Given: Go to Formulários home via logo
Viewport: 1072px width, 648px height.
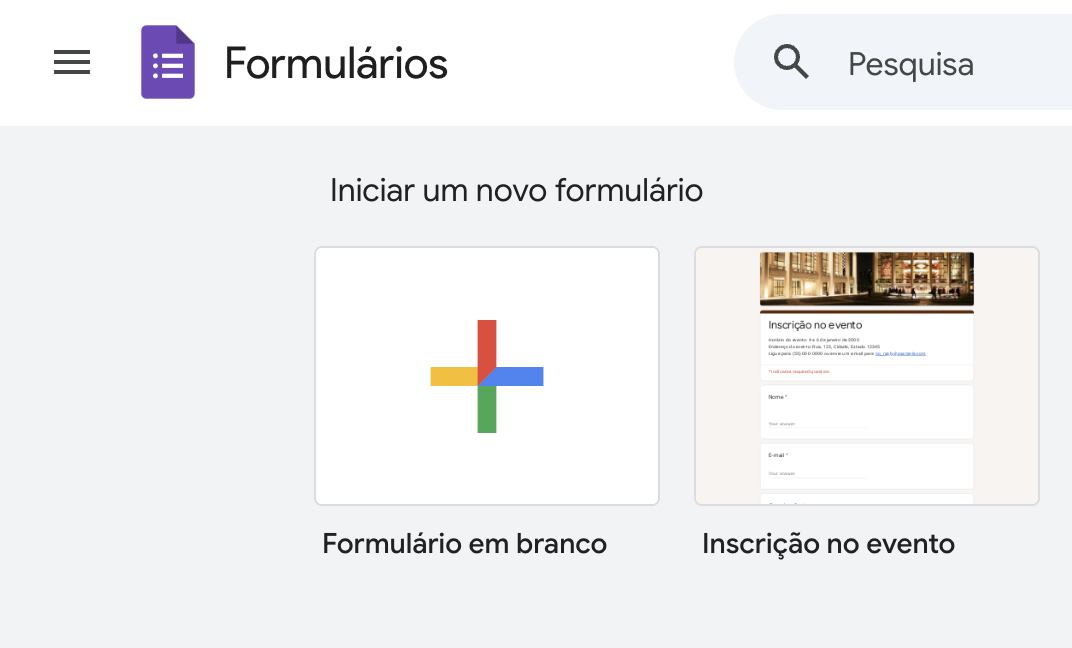Looking at the screenshot, I should [168, 63].
